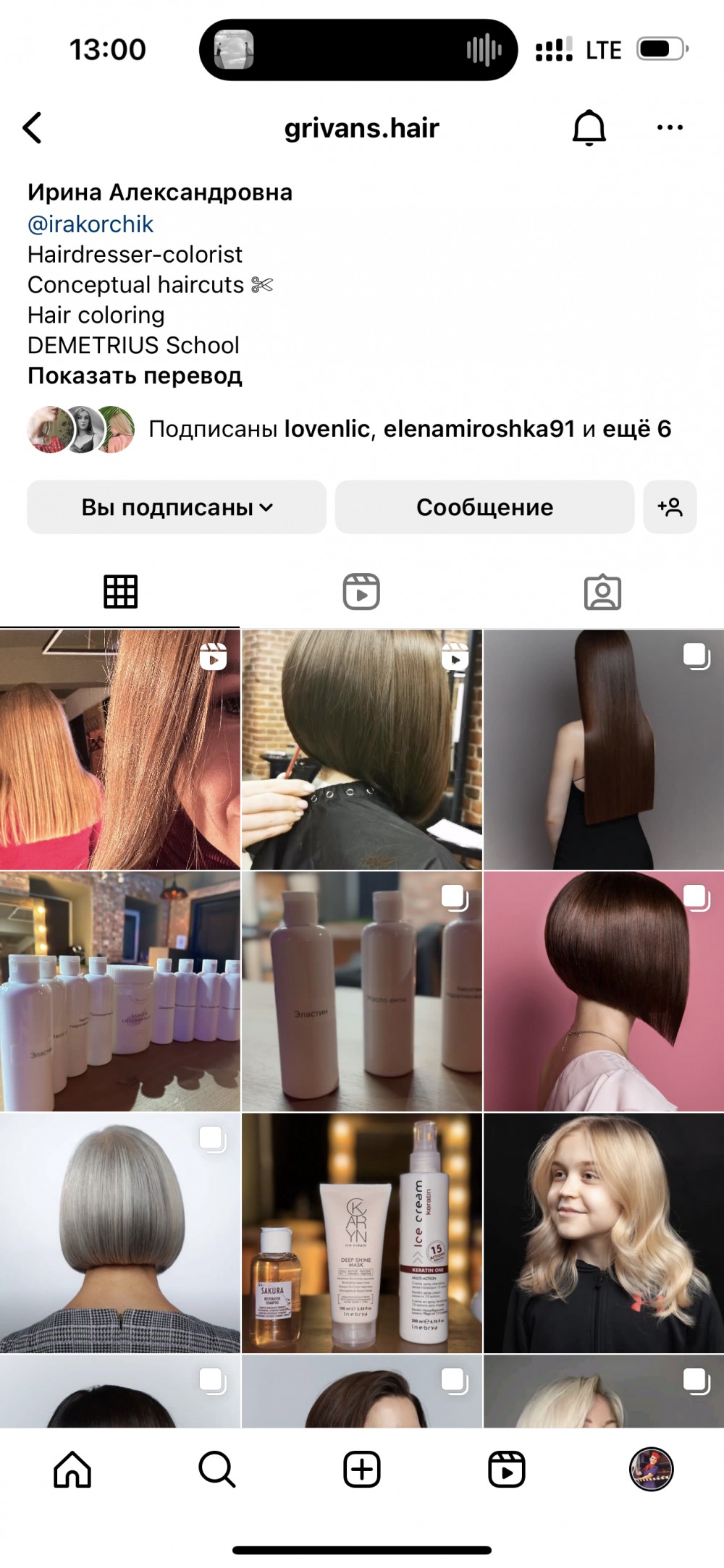Go to the Instagram home feed
This screenshot has width=724, height=1568.
72,1470
